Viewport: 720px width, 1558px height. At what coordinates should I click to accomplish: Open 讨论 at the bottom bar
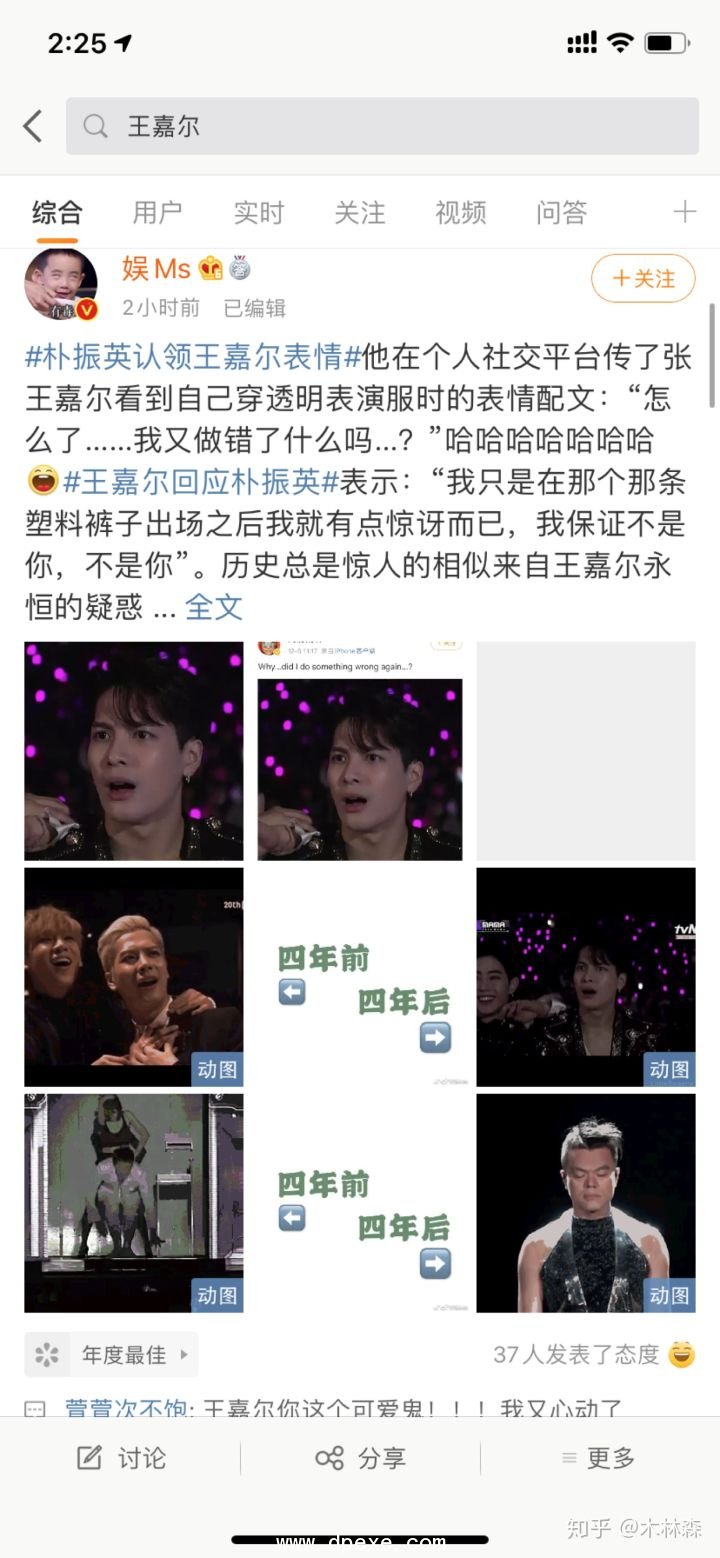121,1458
